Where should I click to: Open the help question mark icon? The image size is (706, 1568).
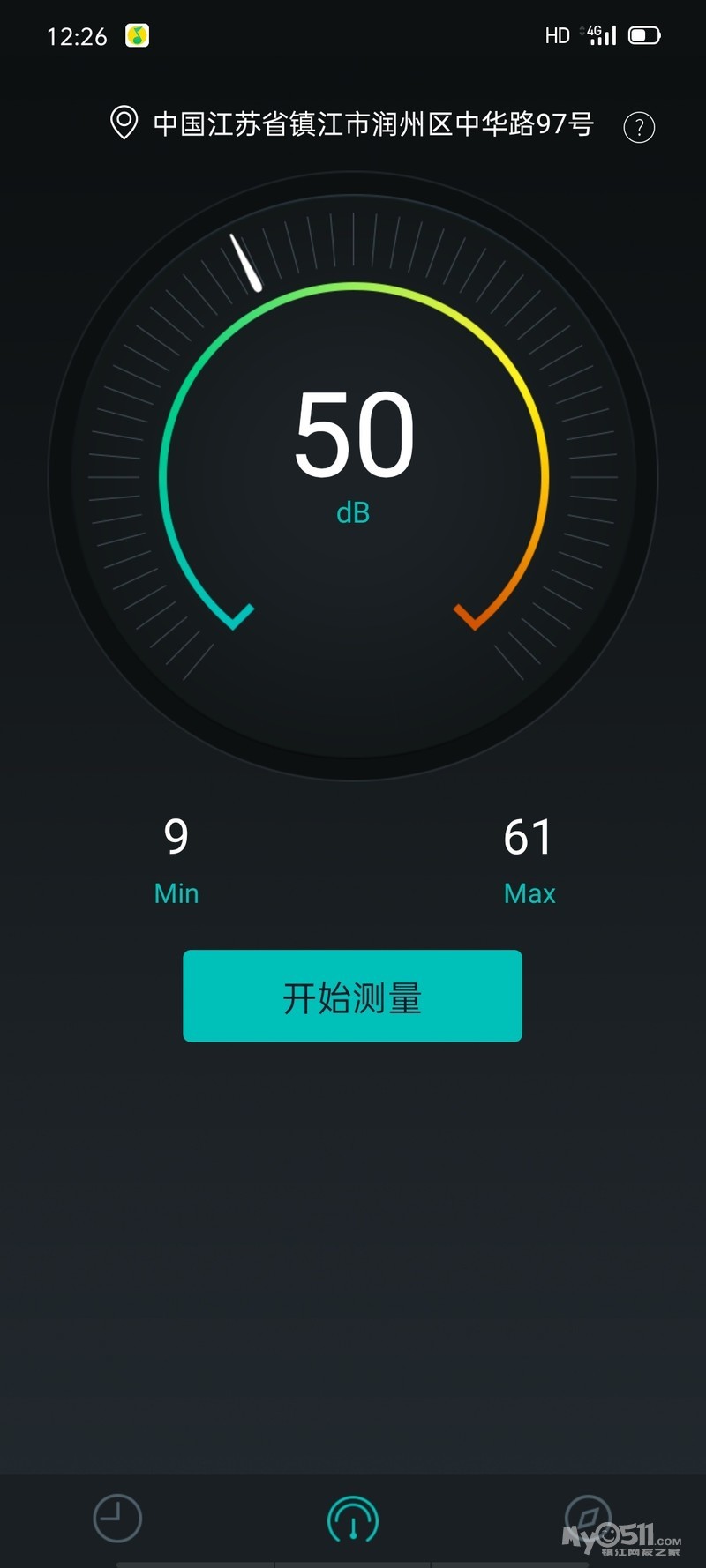click(639, 127)
